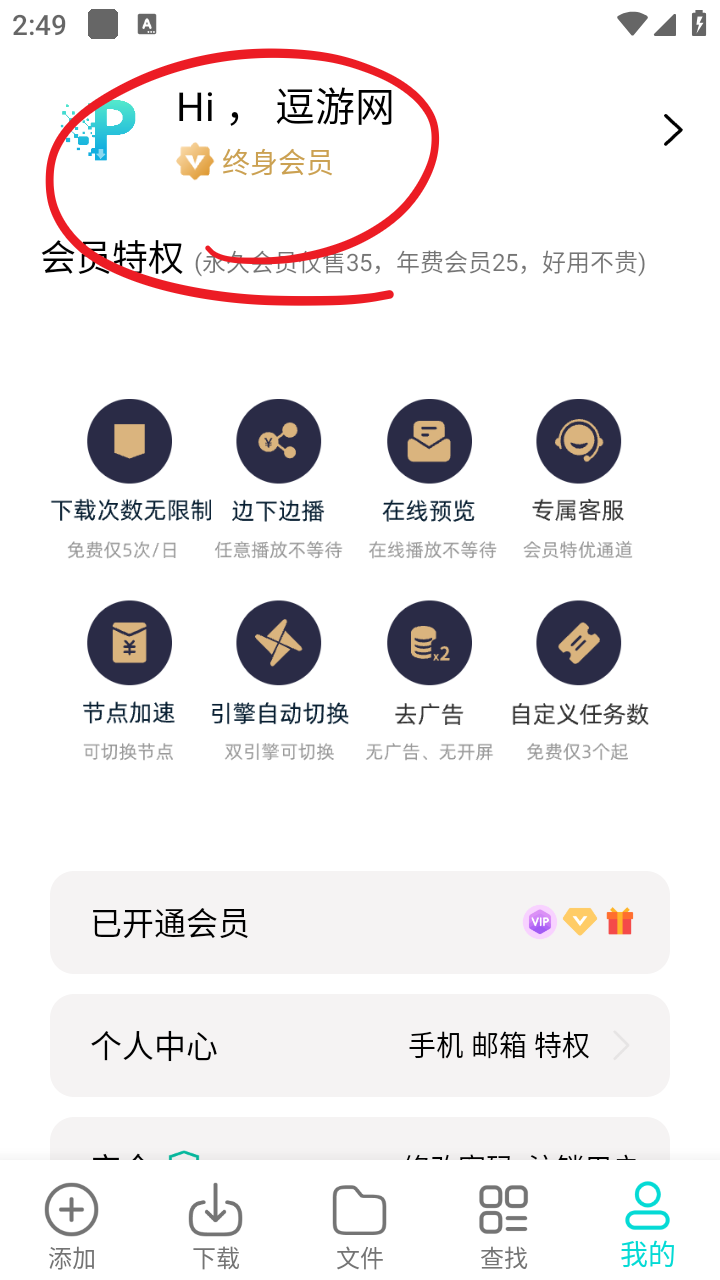Tap the 引擎自动切换 icon
This screenshot has width=720, height=1280.
pos(278,642)
